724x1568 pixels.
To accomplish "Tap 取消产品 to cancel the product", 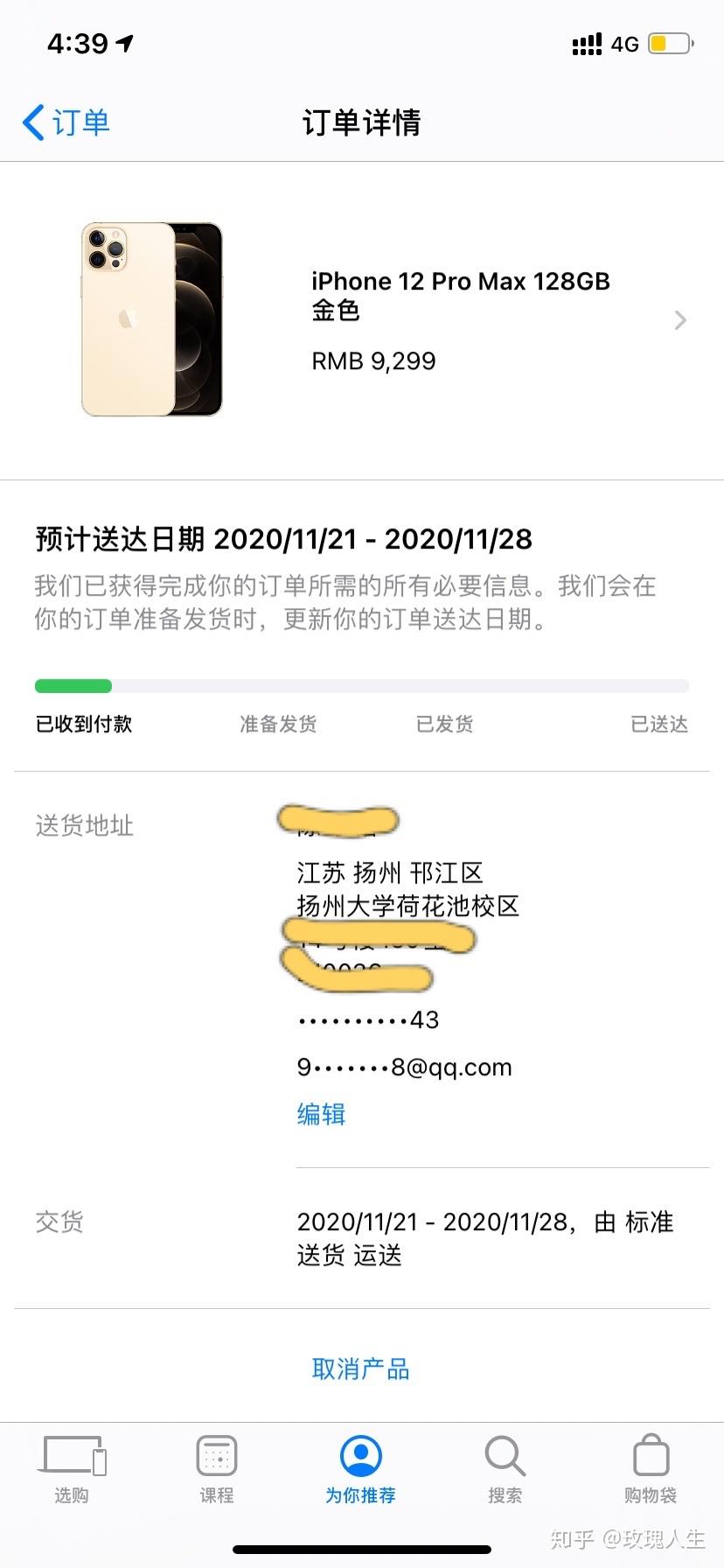I will pyautogui.click(x=360, y=1368).
